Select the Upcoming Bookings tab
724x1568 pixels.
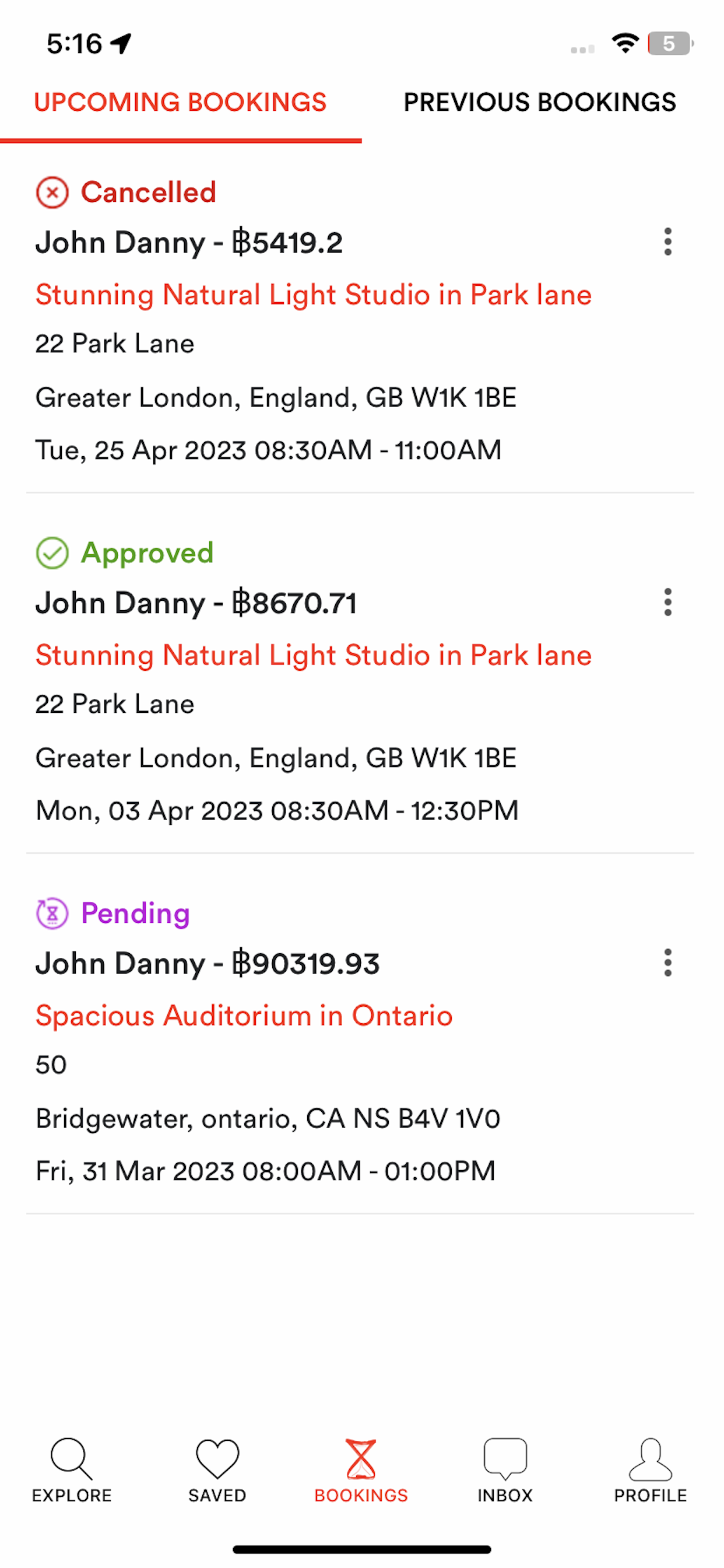(180, 102)
